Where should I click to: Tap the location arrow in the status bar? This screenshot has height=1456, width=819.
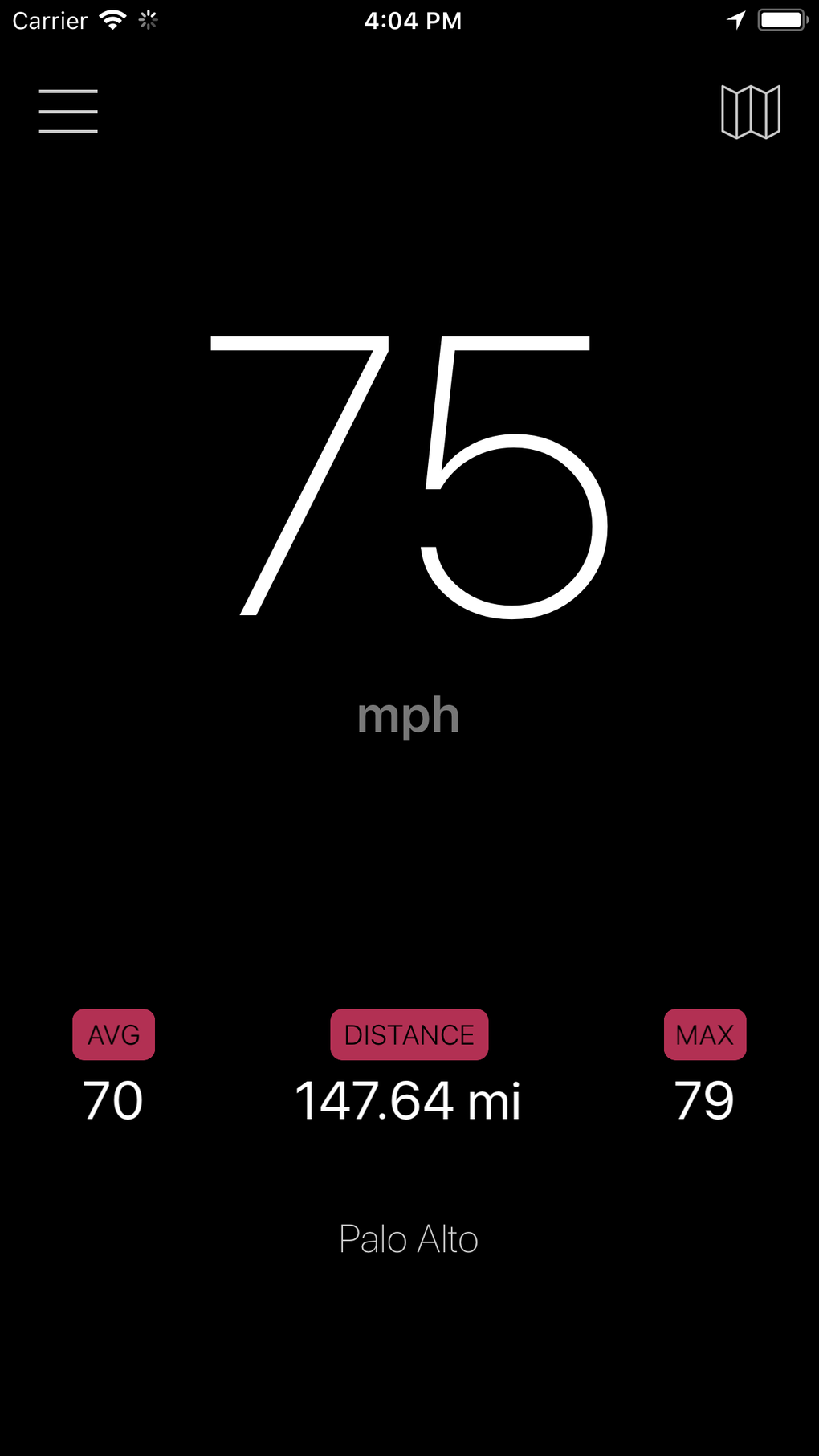735,20
